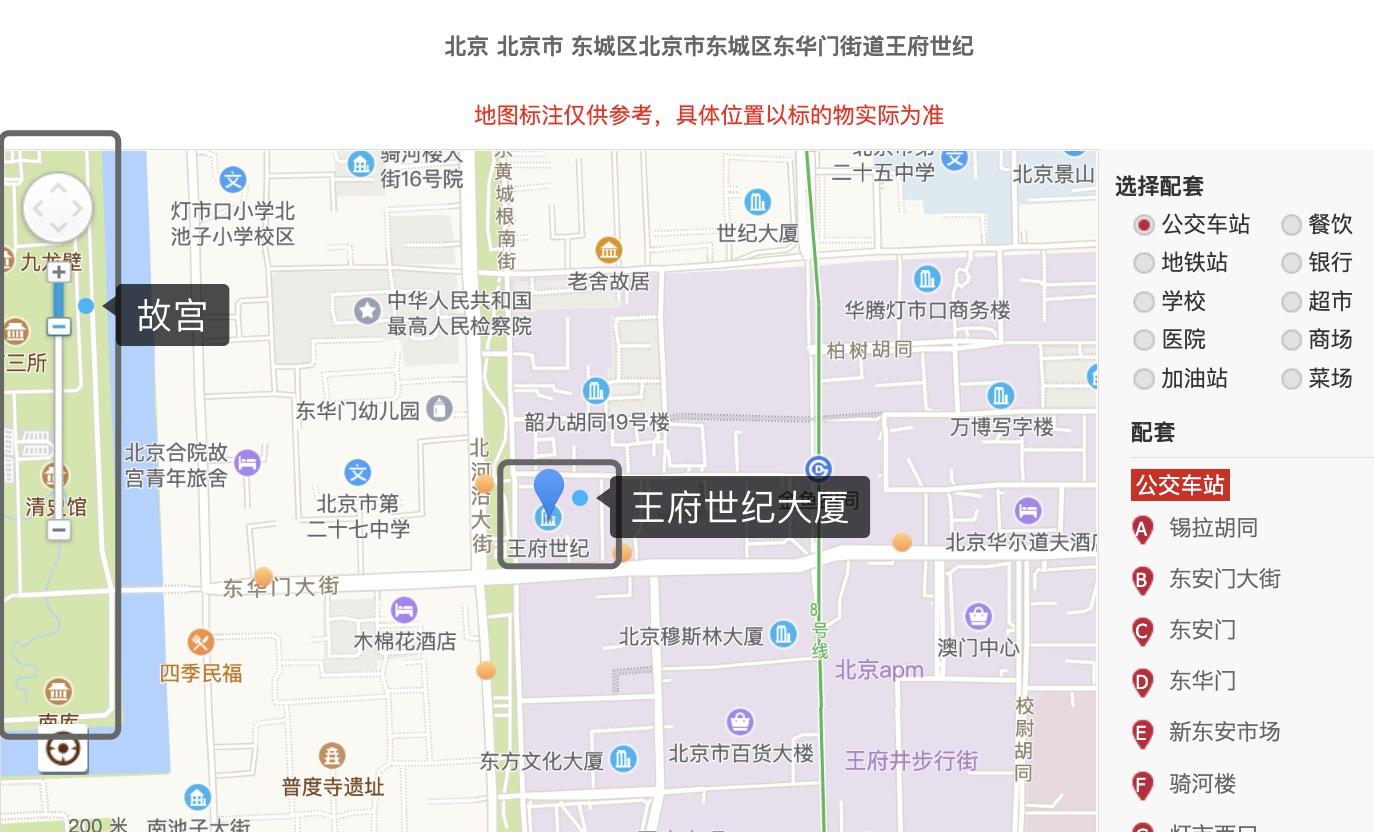Select 医院 in 选择配套
The height and width of the screenshot is (832, 1374).
(x=1144, y=340)
